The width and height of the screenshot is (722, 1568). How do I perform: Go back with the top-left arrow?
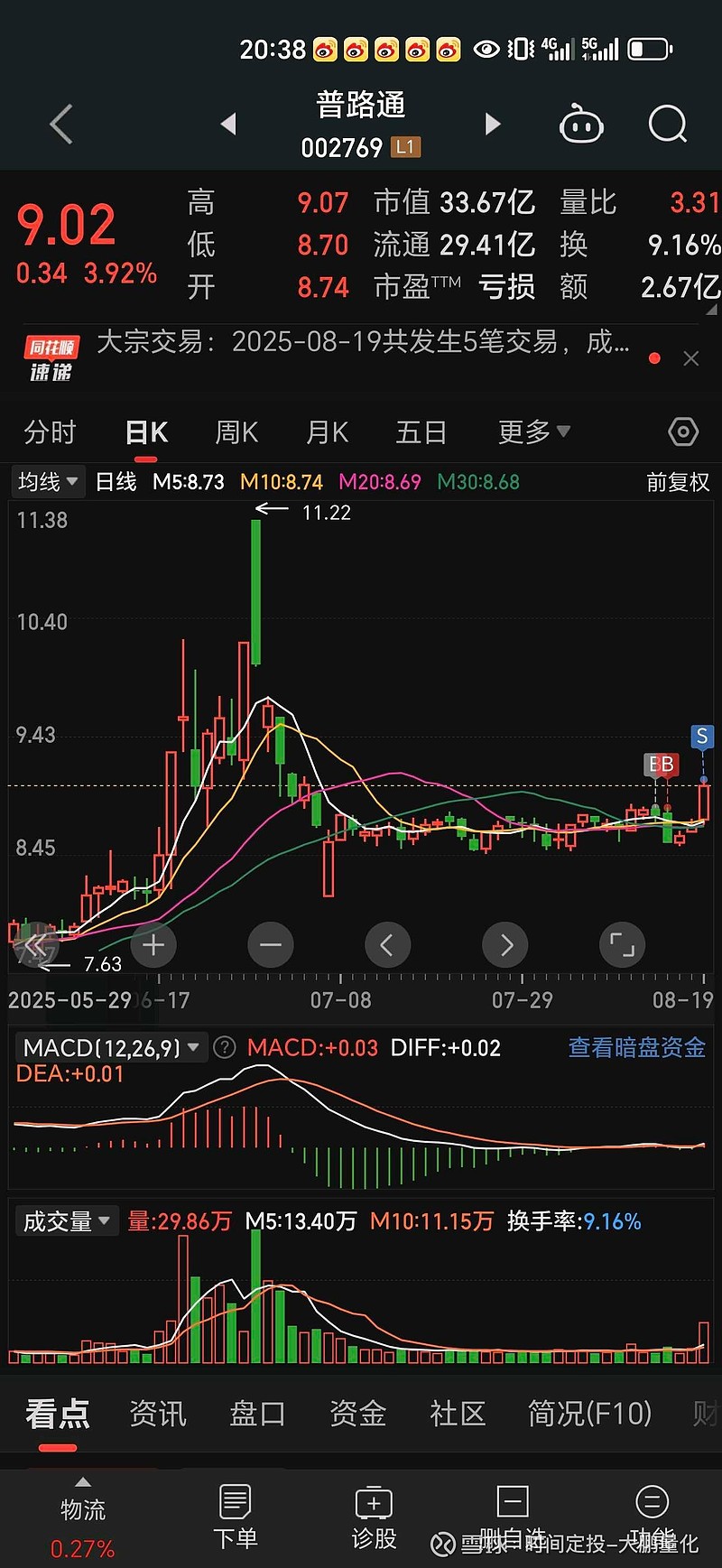click(60, 125)
